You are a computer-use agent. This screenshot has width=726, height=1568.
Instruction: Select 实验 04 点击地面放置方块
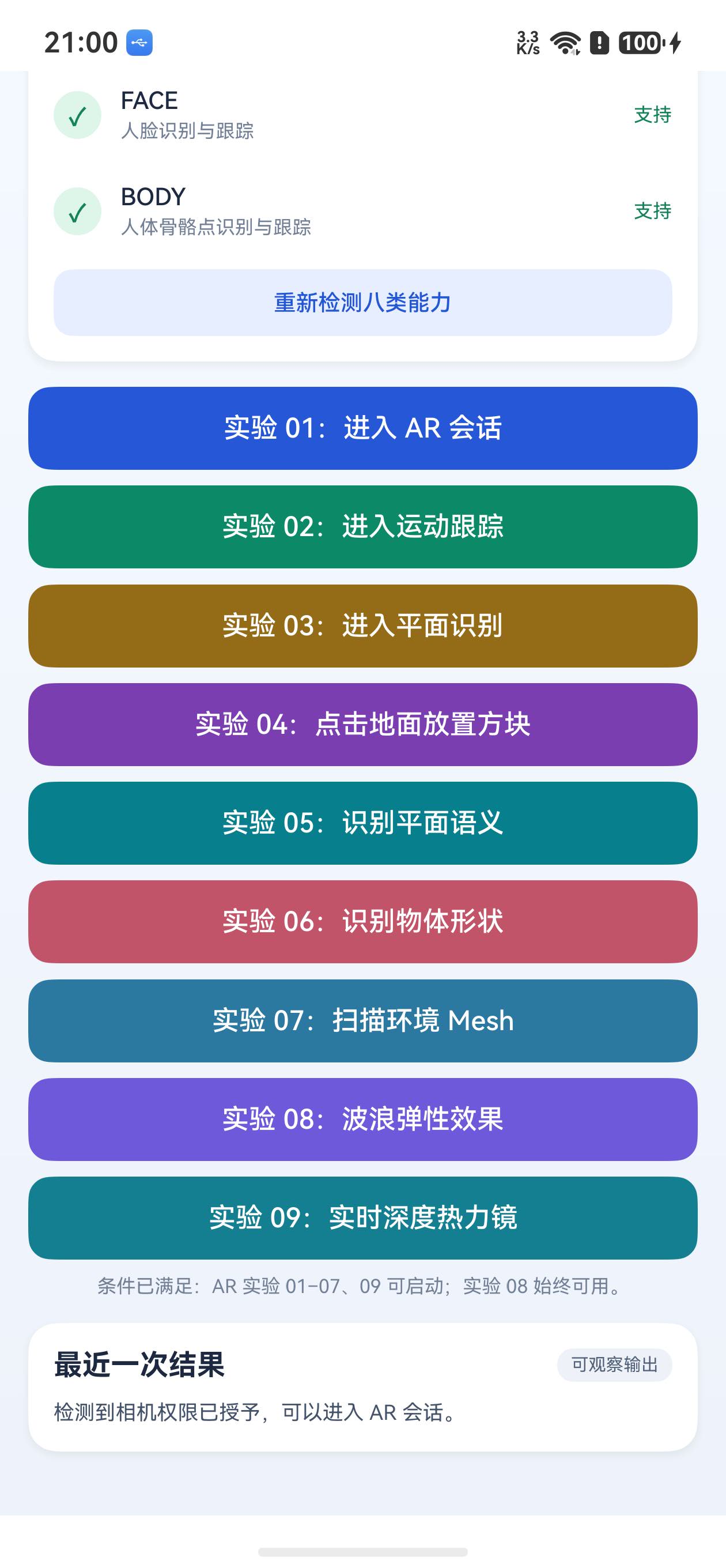(362, 725)
